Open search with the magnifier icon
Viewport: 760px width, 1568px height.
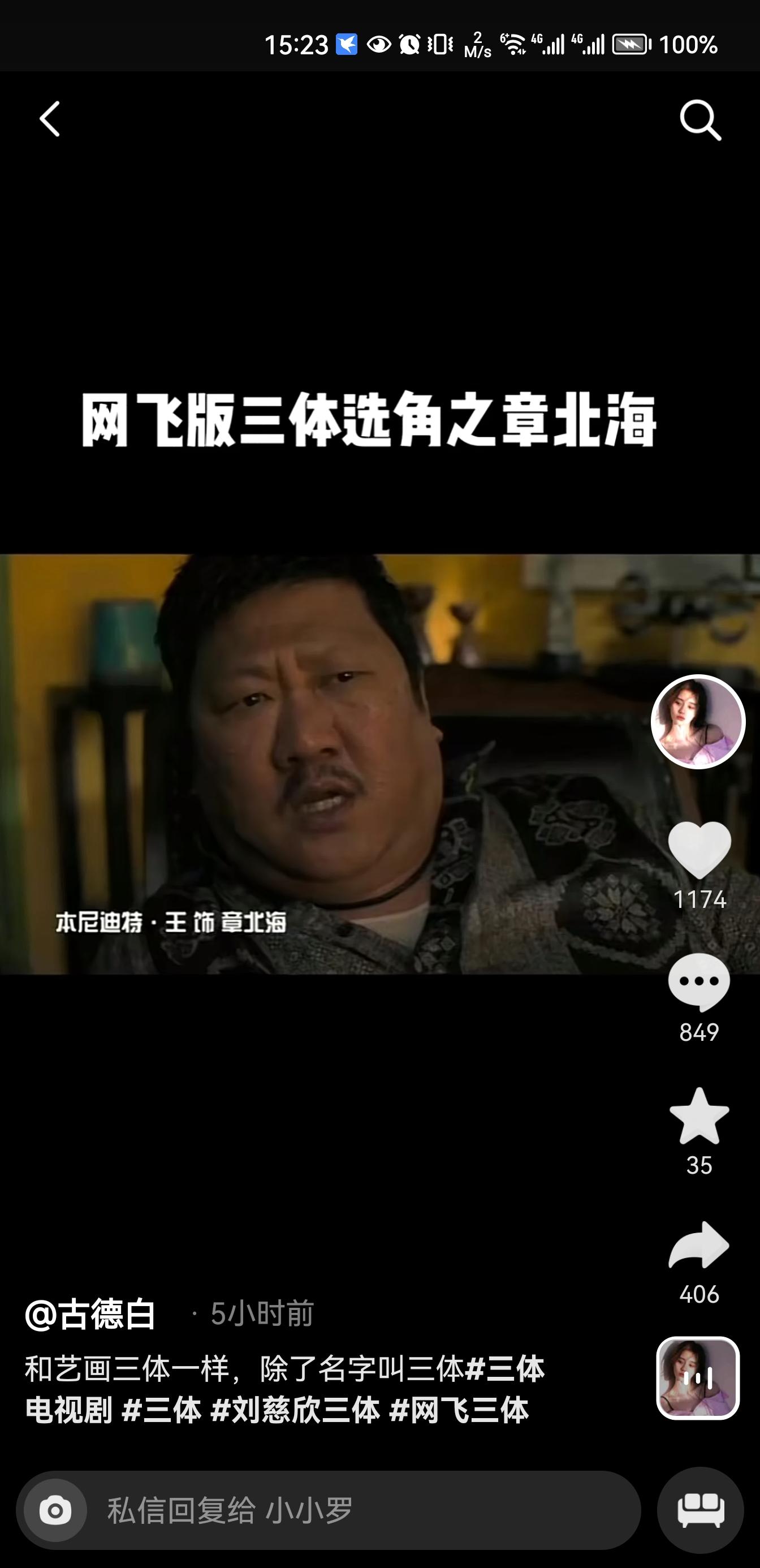699,120
